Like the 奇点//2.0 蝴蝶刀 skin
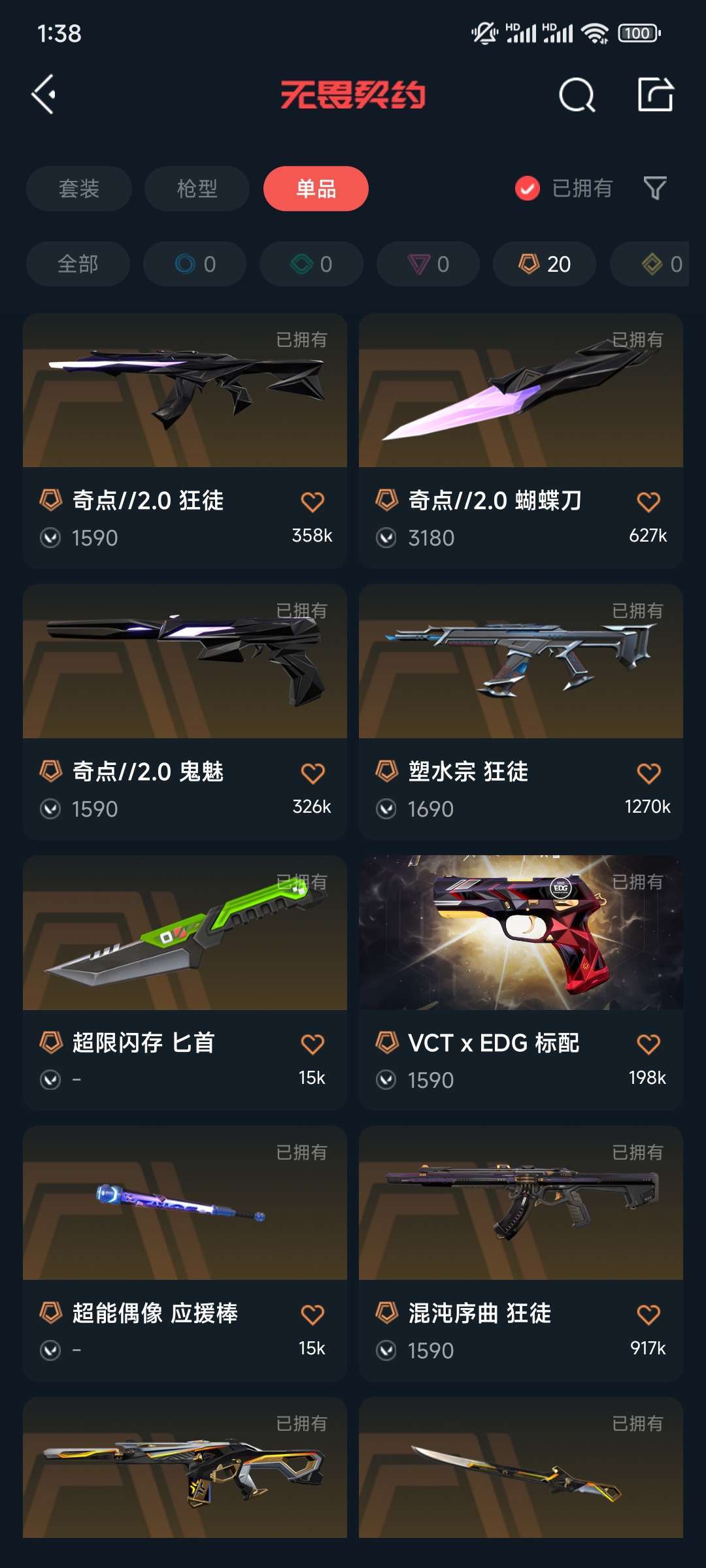The image size is (706, 1568). 648,502
